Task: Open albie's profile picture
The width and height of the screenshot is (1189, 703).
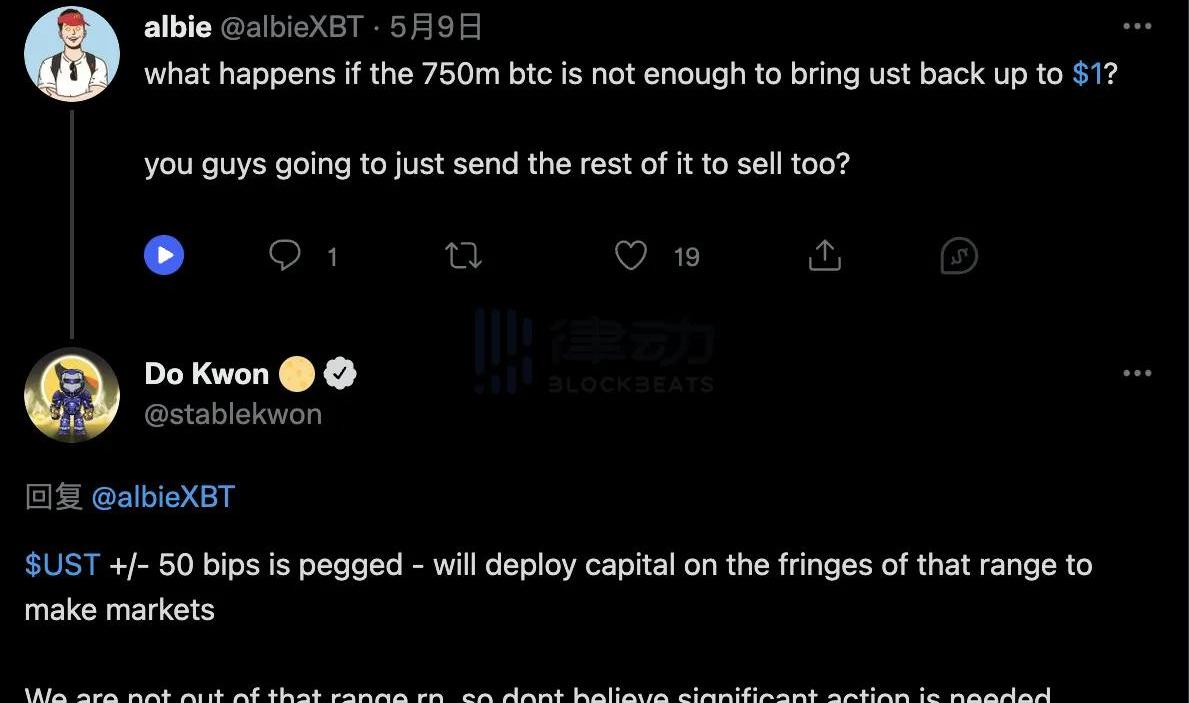Action: click(x=71, y=54)
